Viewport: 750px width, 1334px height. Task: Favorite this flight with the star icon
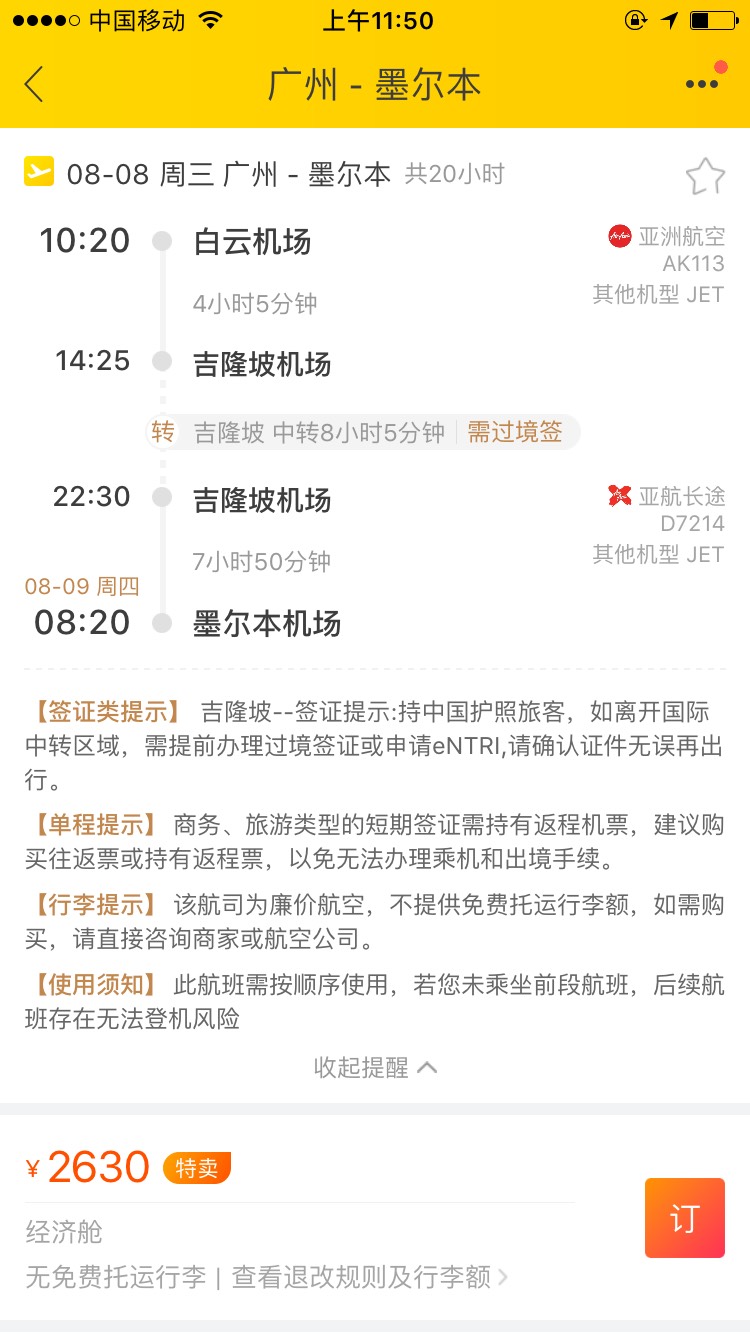point(705,177)
